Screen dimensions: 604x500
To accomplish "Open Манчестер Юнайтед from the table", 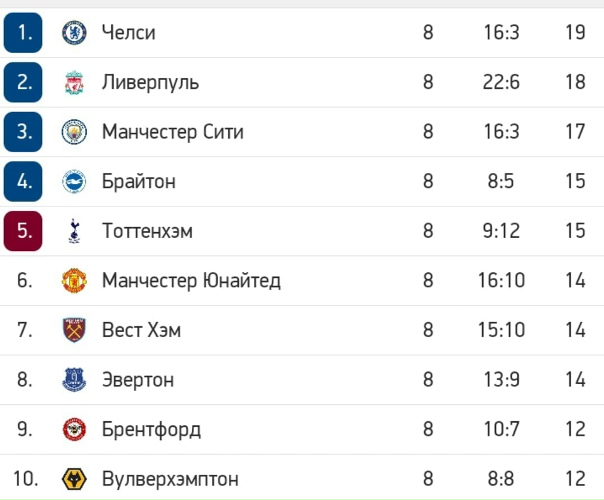I will [x=191, y=281].
